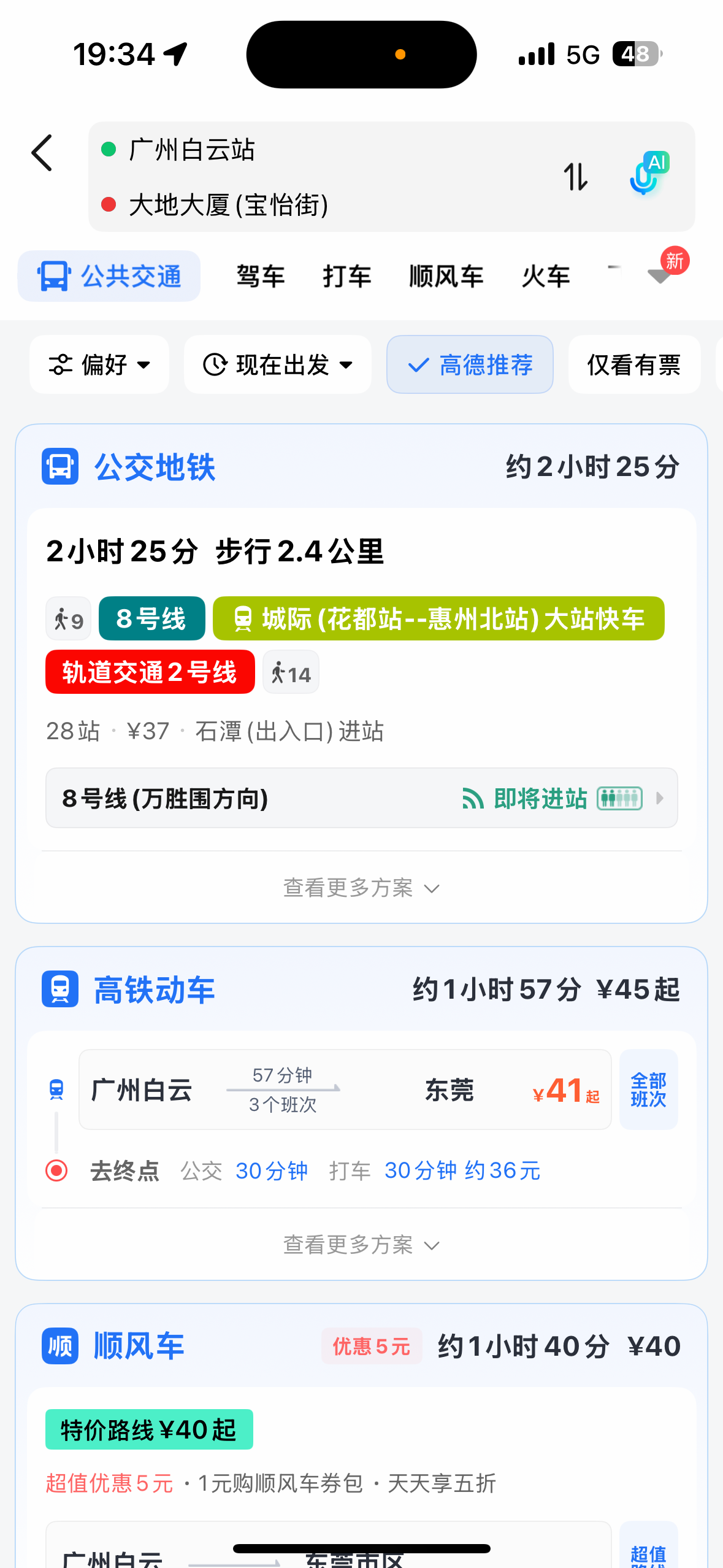Open the 现在出发 departure time dropdown

tap(277, 364)
